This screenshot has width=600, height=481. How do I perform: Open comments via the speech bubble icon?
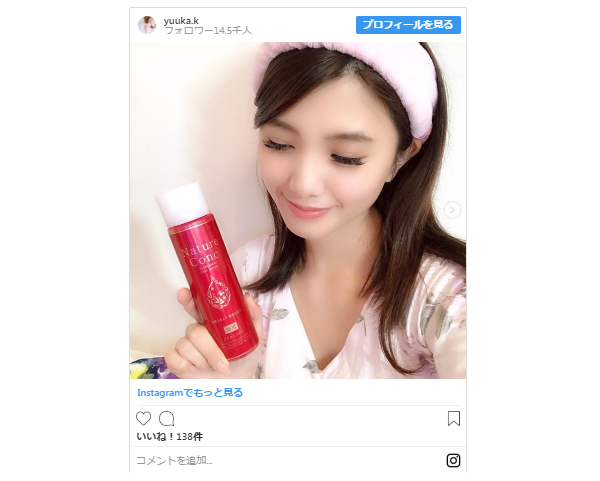click(167, 419)
